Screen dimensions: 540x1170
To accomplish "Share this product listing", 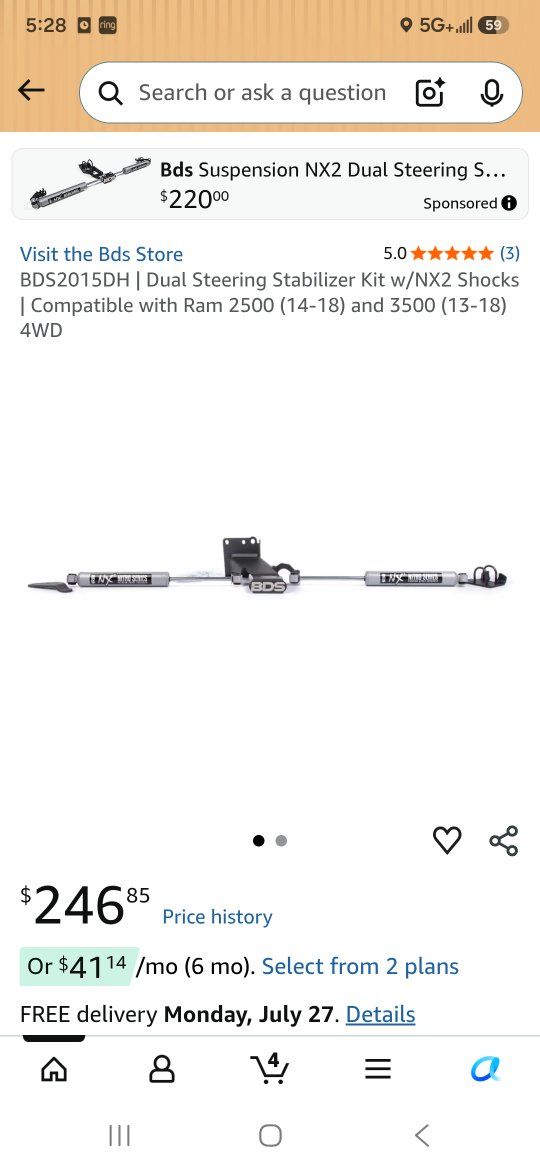I will pos(503,840).
